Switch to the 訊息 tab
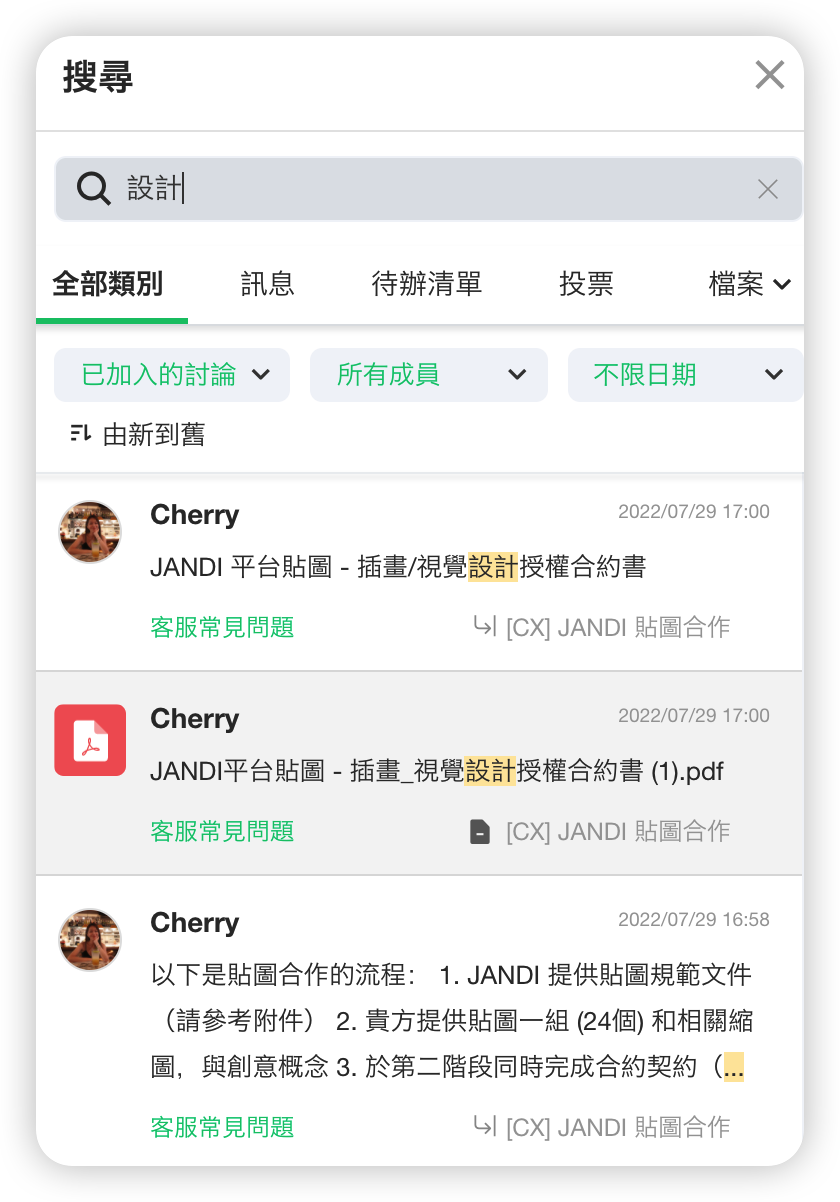This screenshot has width=840, height=1202. [x=268, y=284]
